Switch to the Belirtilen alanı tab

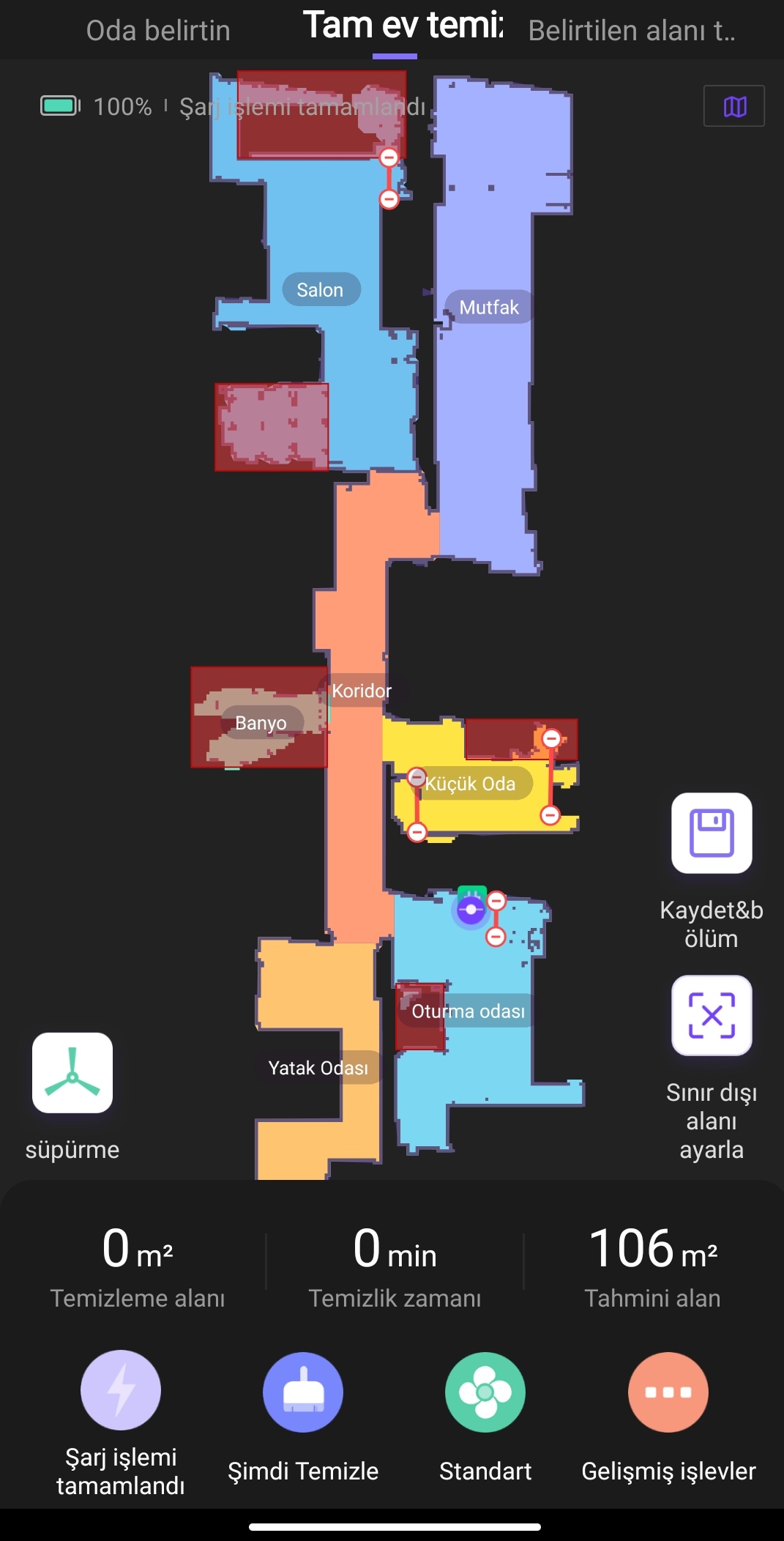click(632, 31)
